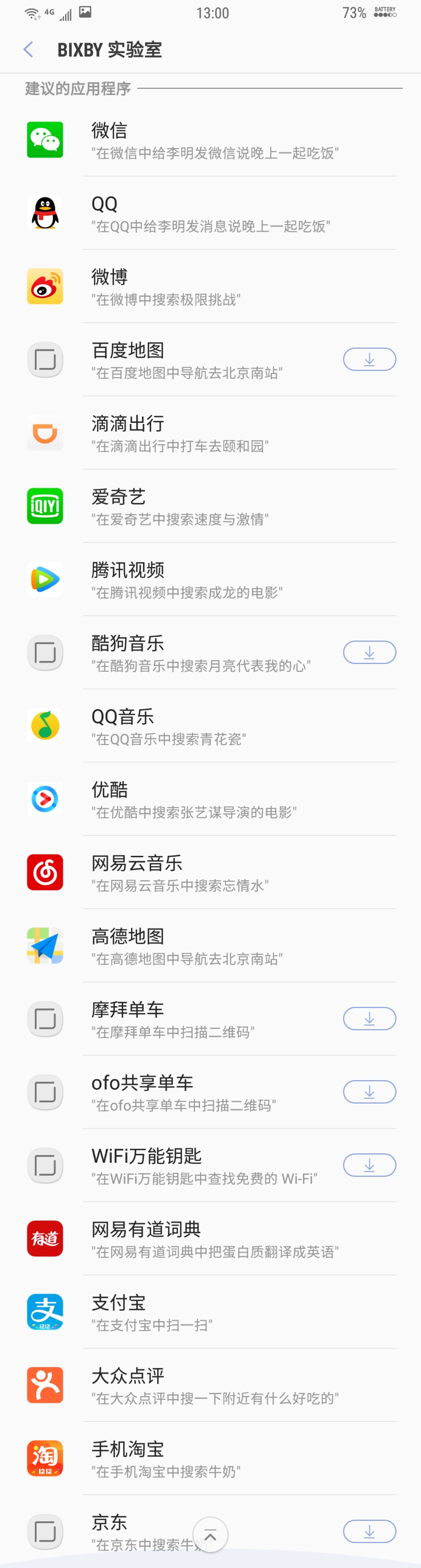421x1568 pixels.
Task: Download 酷狗音乐 app
Action: (369, 653)
